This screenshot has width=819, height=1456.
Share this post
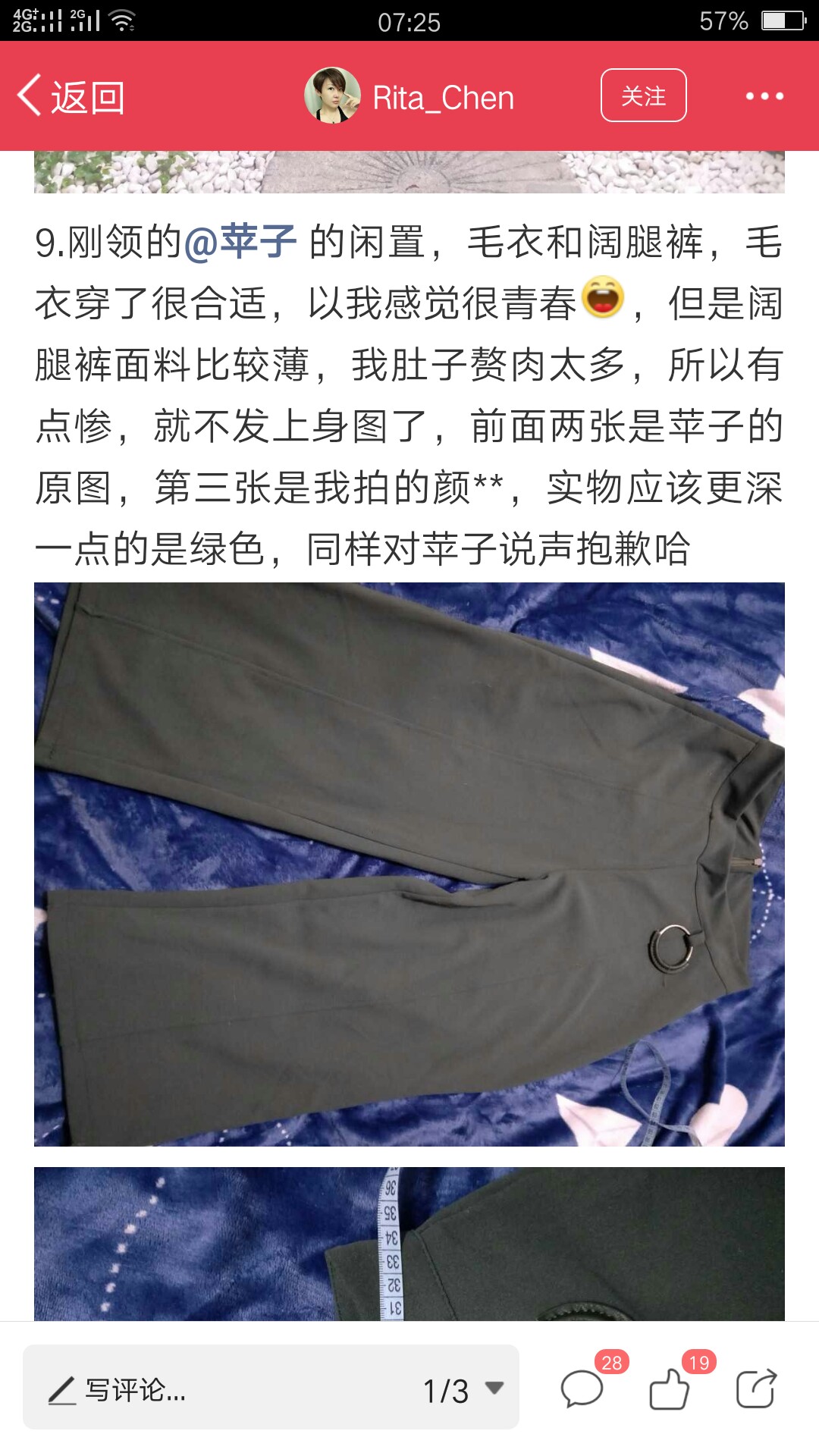[756, 1389]
